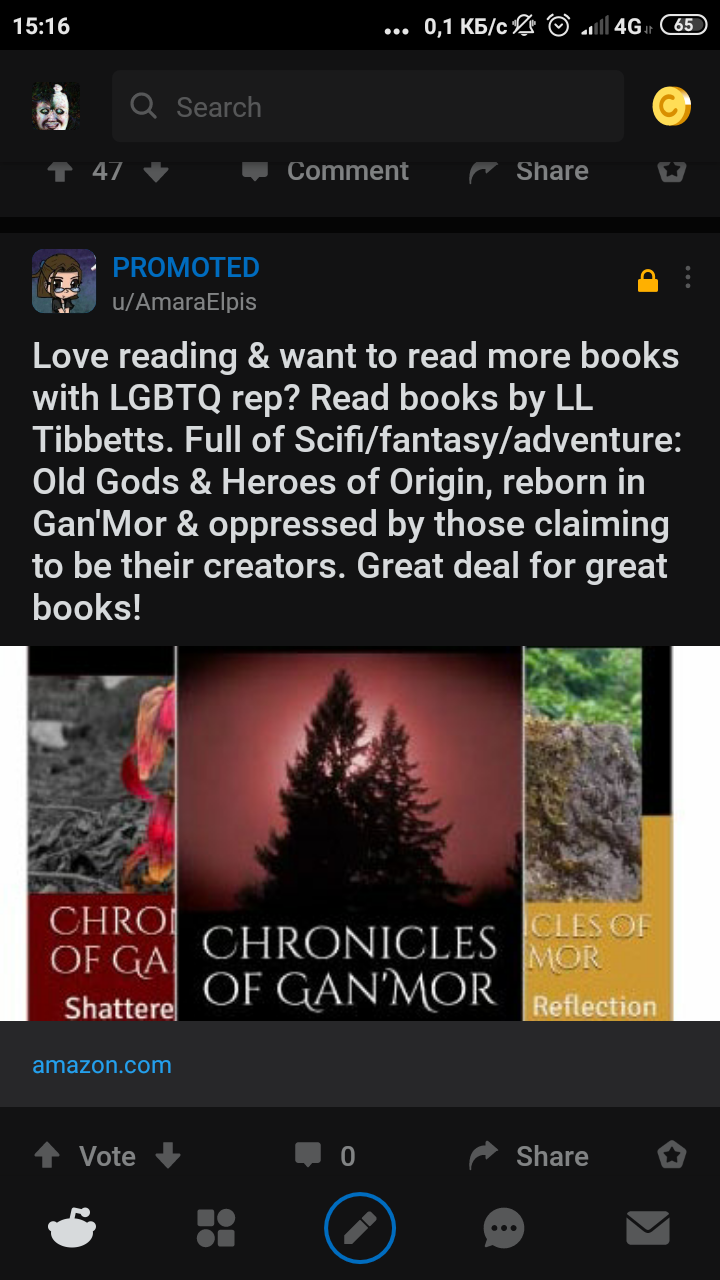The height and width of the screenshot is (1280, 720).
Task: Open the Inbox mail tab
Action: [x=648, y=1228]
